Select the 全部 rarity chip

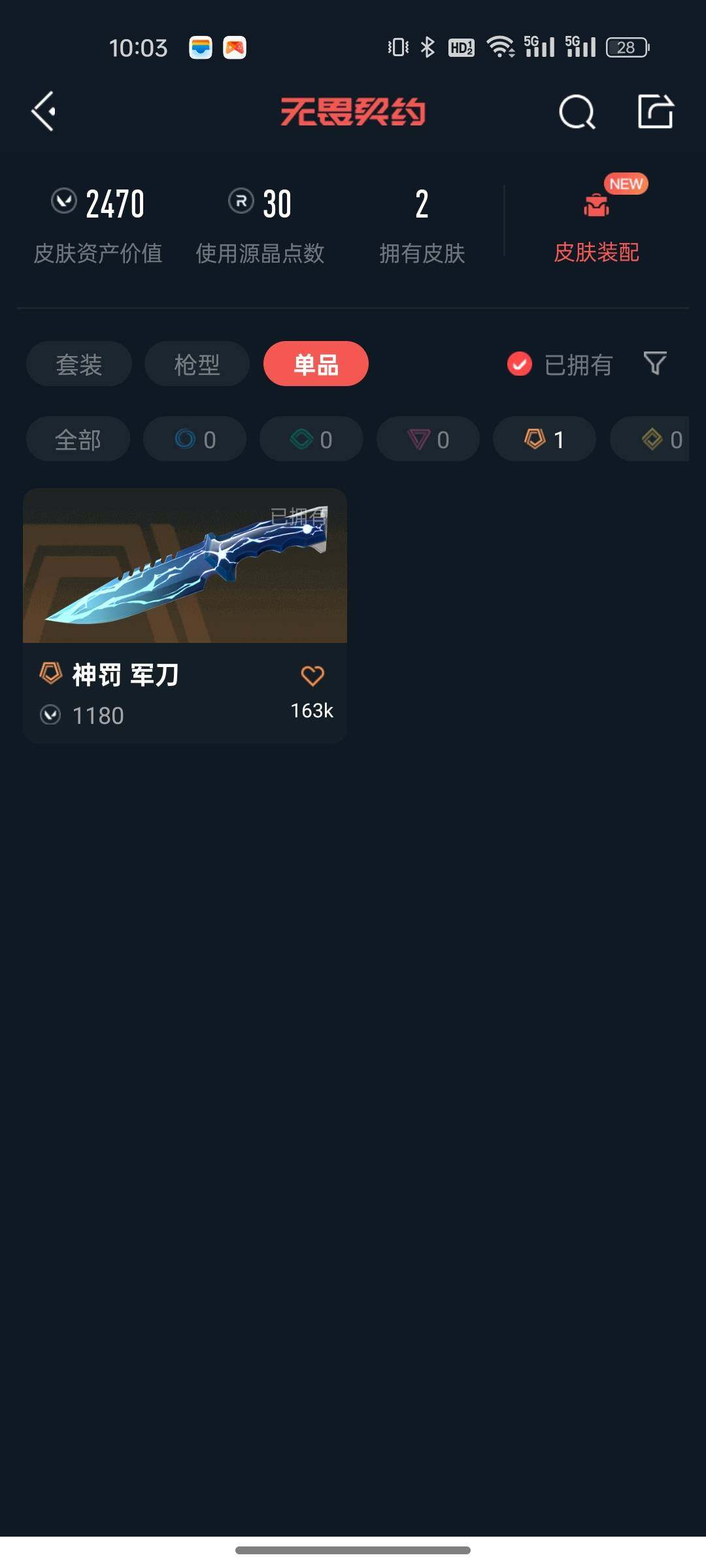coord(77,439)
